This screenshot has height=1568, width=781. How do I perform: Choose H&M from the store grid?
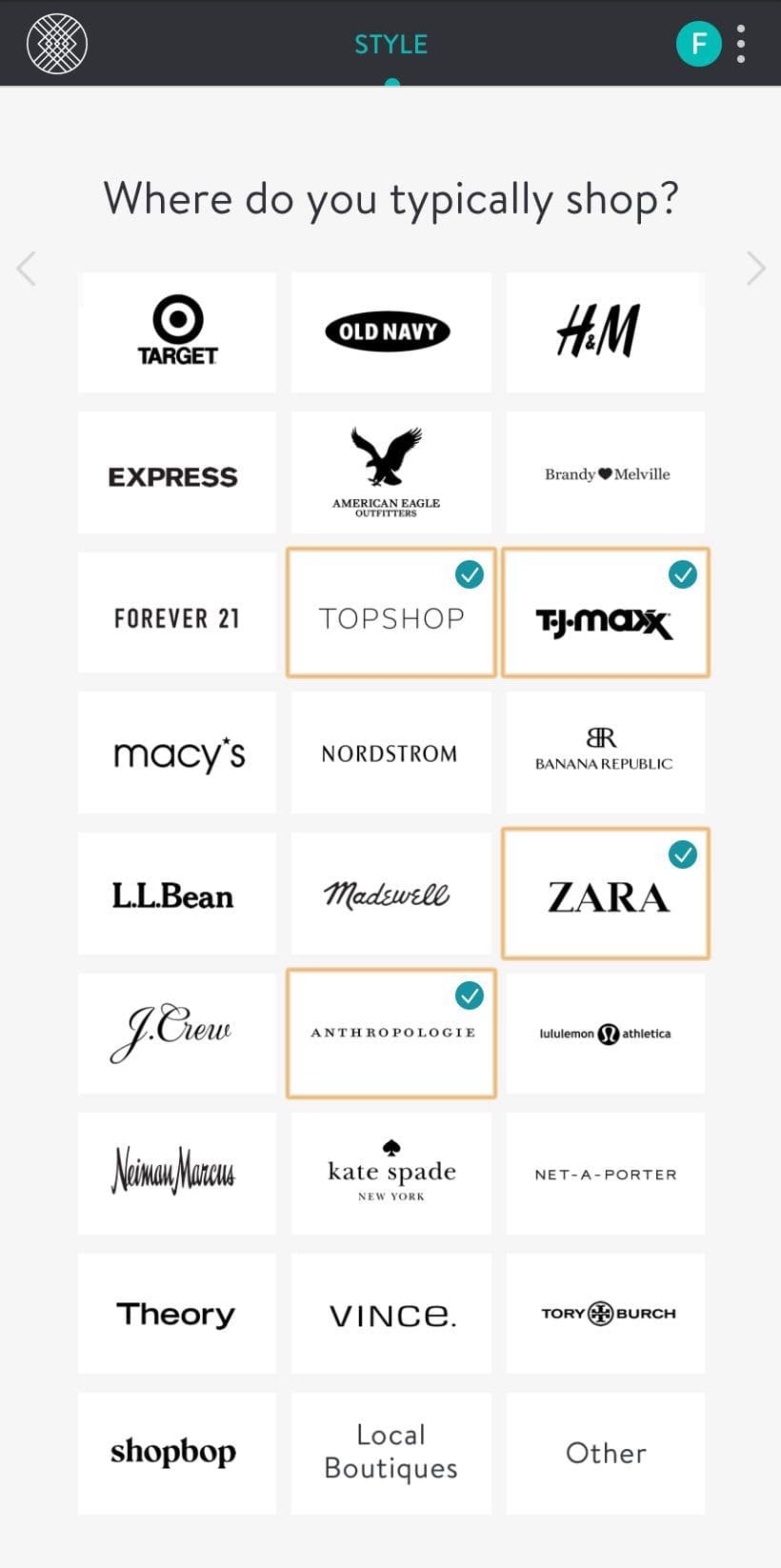pyautogui.click(x=605, y=332)
